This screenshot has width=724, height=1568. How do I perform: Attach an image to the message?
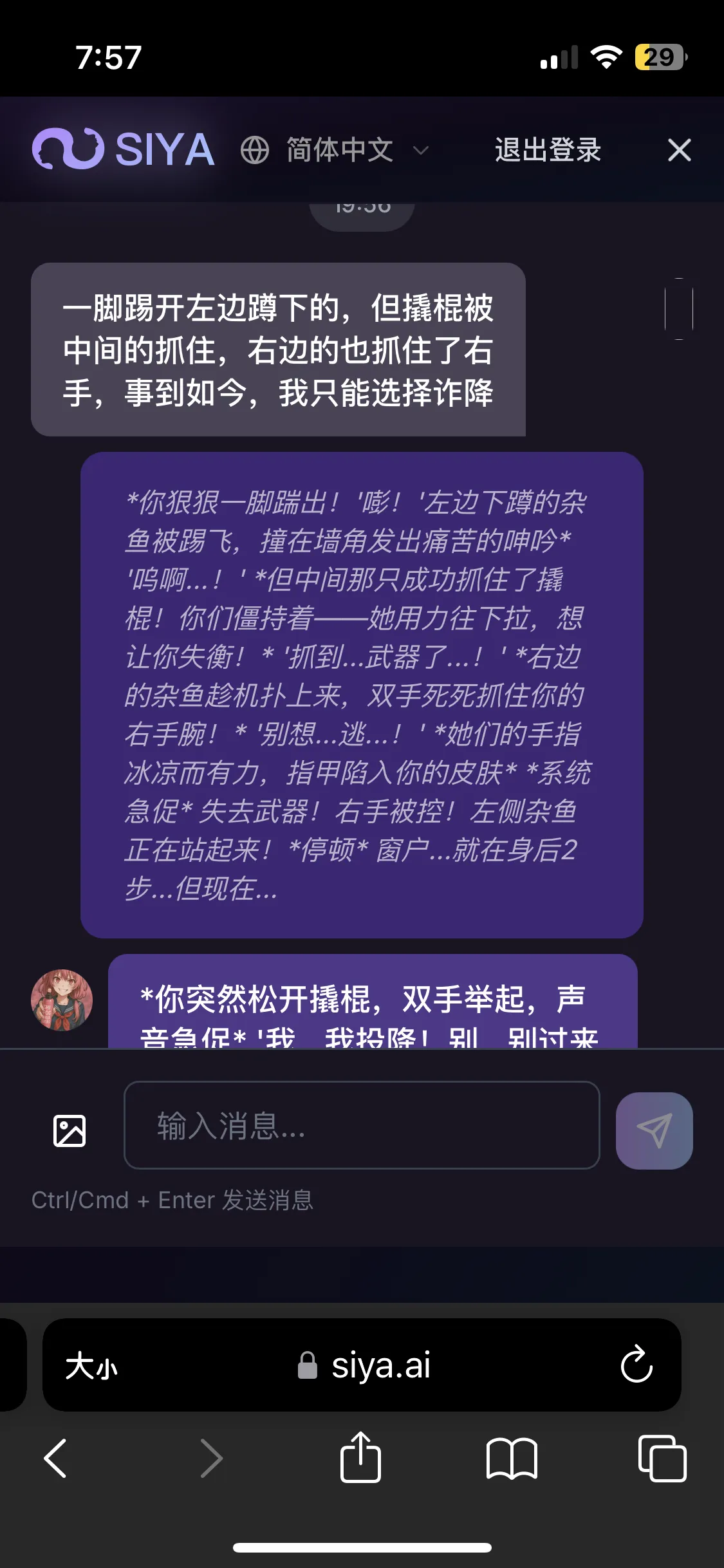tap(70, 1131)
